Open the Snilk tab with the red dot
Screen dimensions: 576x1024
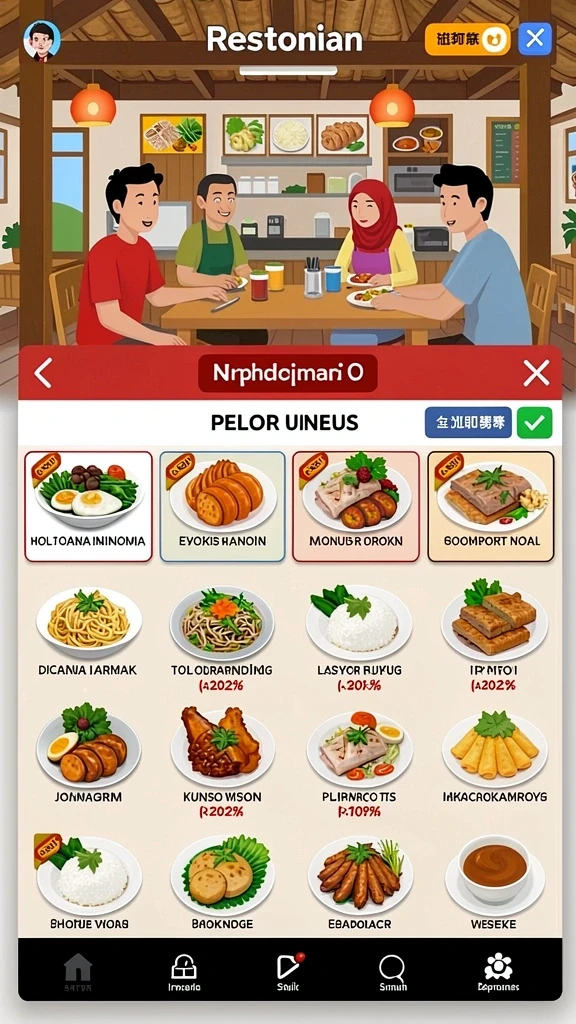pyautogui.click(x=288, y=972)
